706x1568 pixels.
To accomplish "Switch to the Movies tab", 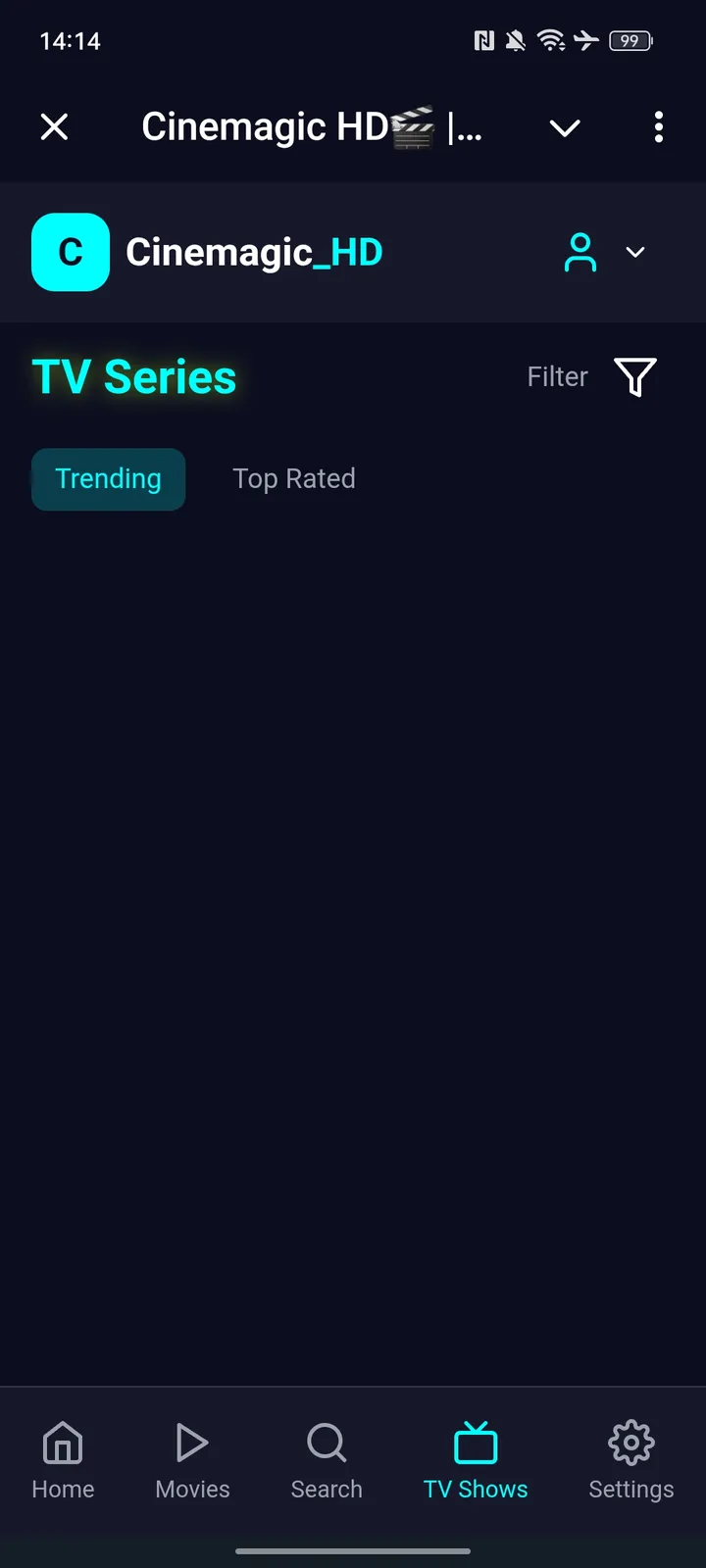I will (x=192, y=1460).
